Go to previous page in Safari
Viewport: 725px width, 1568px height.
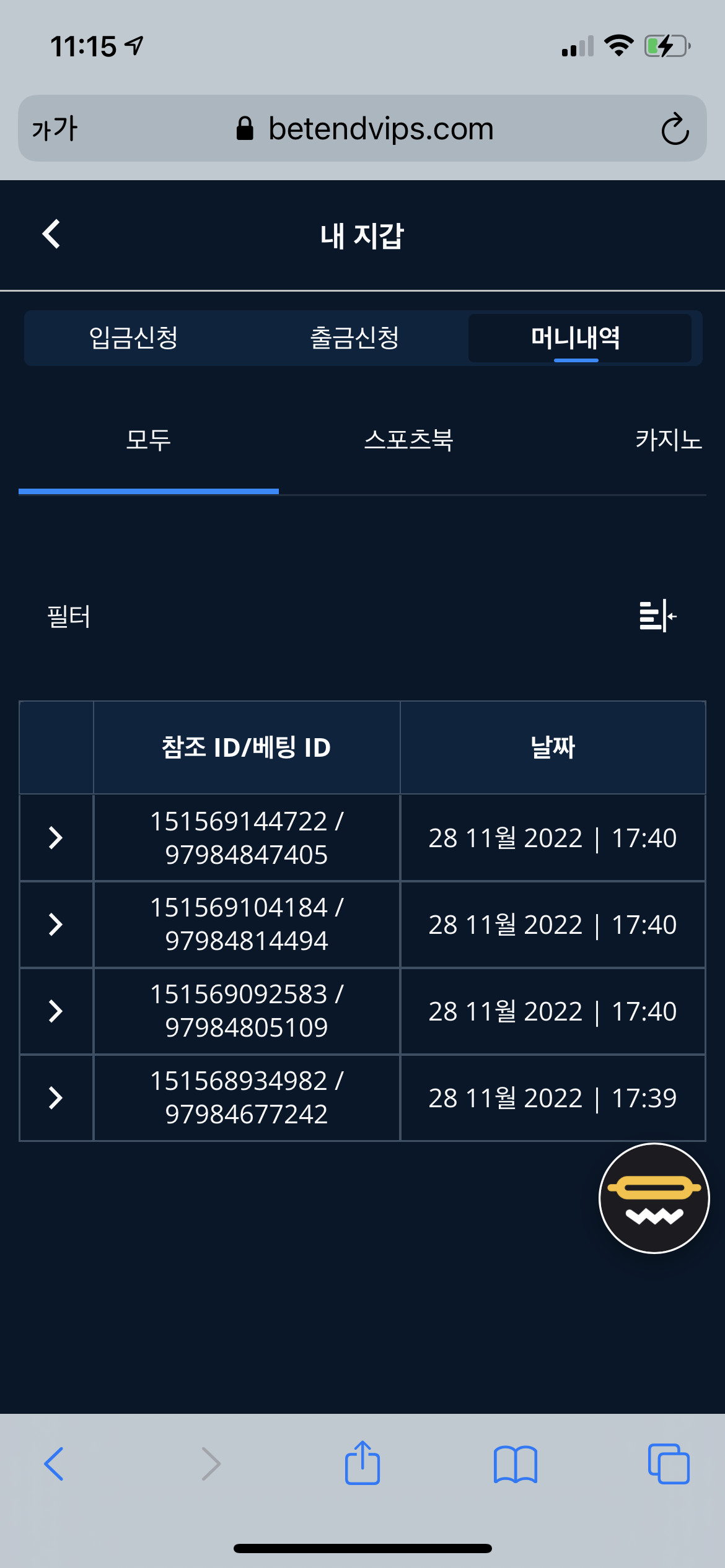coord(55,1464)
